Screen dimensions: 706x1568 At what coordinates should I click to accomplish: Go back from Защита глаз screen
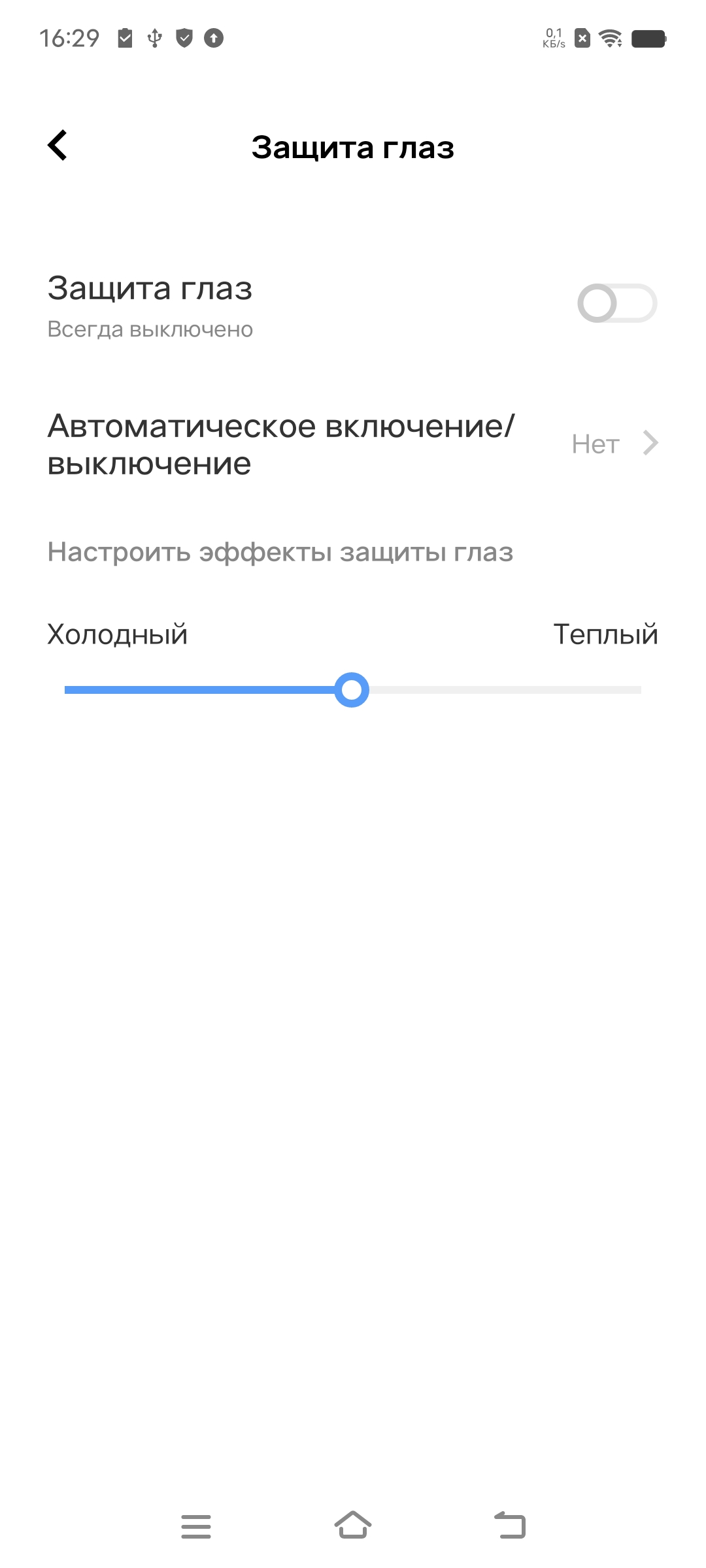click(x=58, y=145)
